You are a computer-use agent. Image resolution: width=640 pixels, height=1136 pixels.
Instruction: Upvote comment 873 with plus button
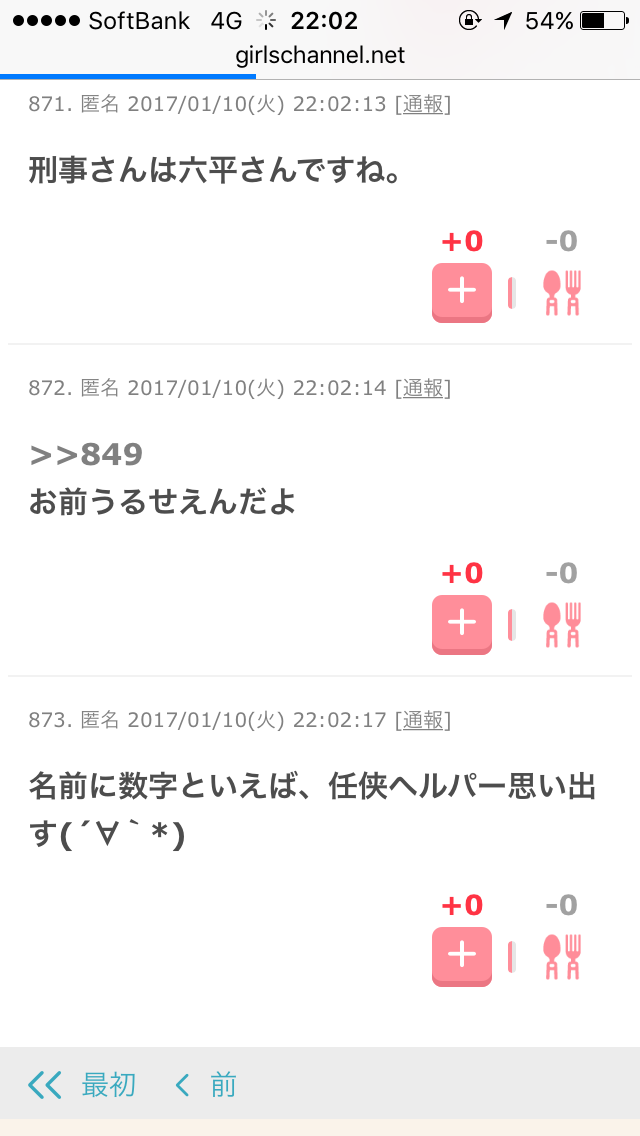[x=462, y=956]
